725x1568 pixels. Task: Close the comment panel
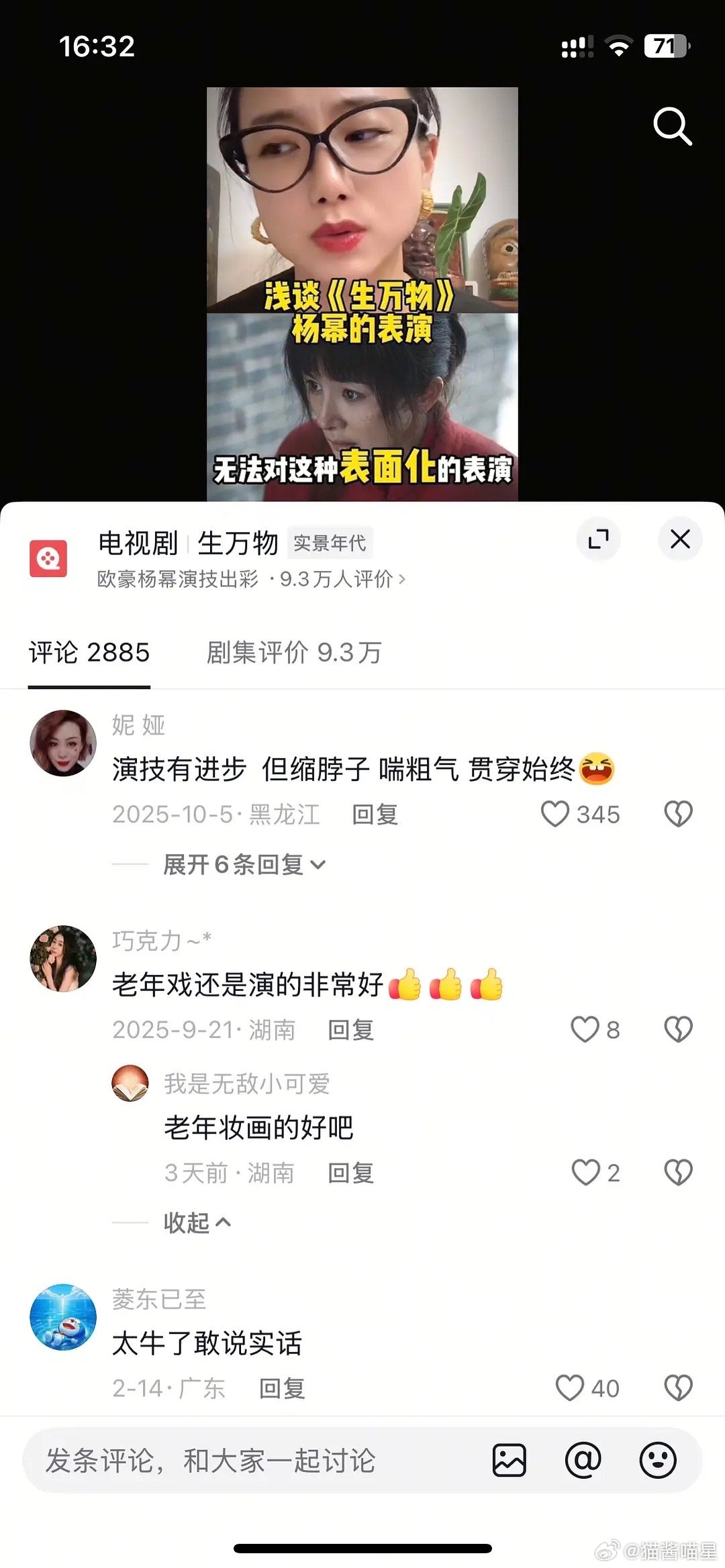click(x=681, y=539)
